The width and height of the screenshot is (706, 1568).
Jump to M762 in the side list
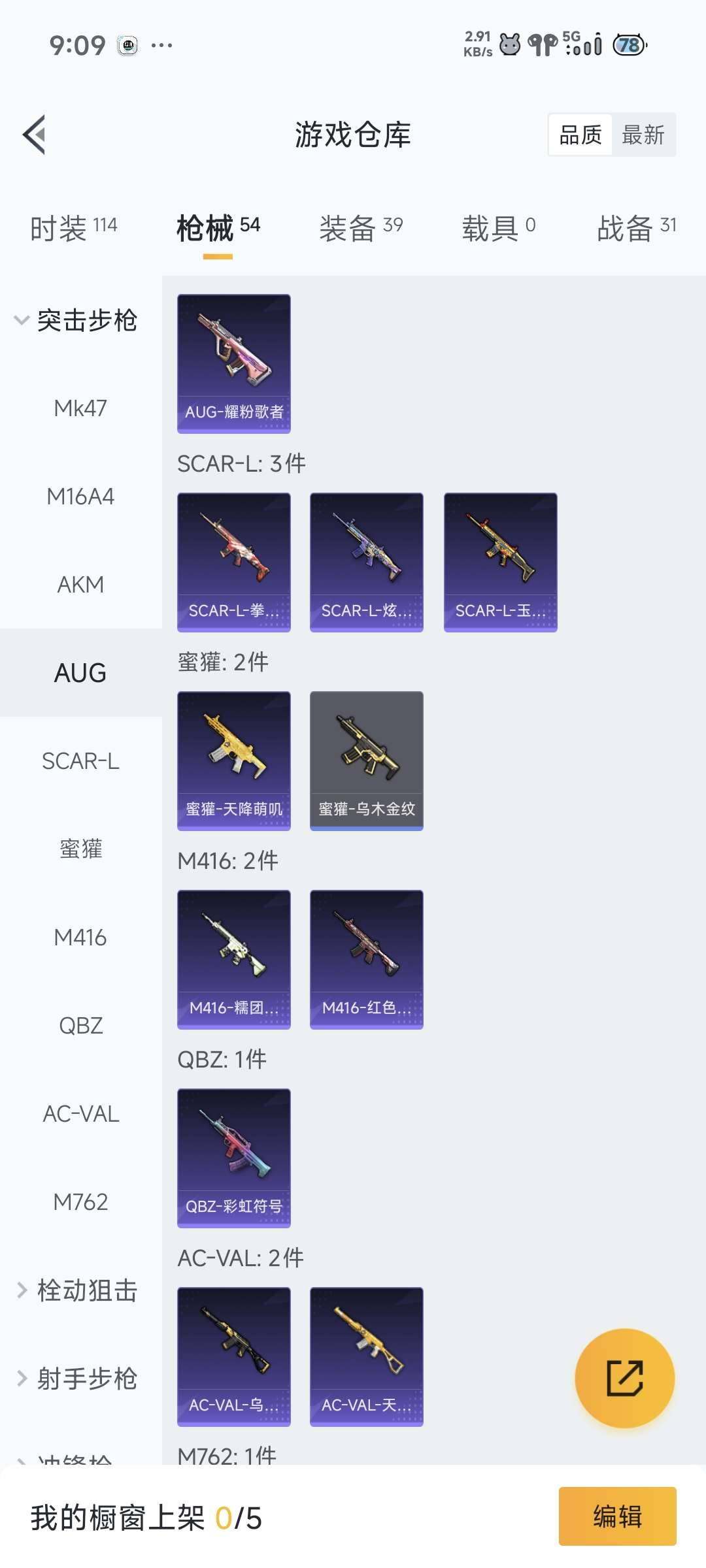(80, 1202)
